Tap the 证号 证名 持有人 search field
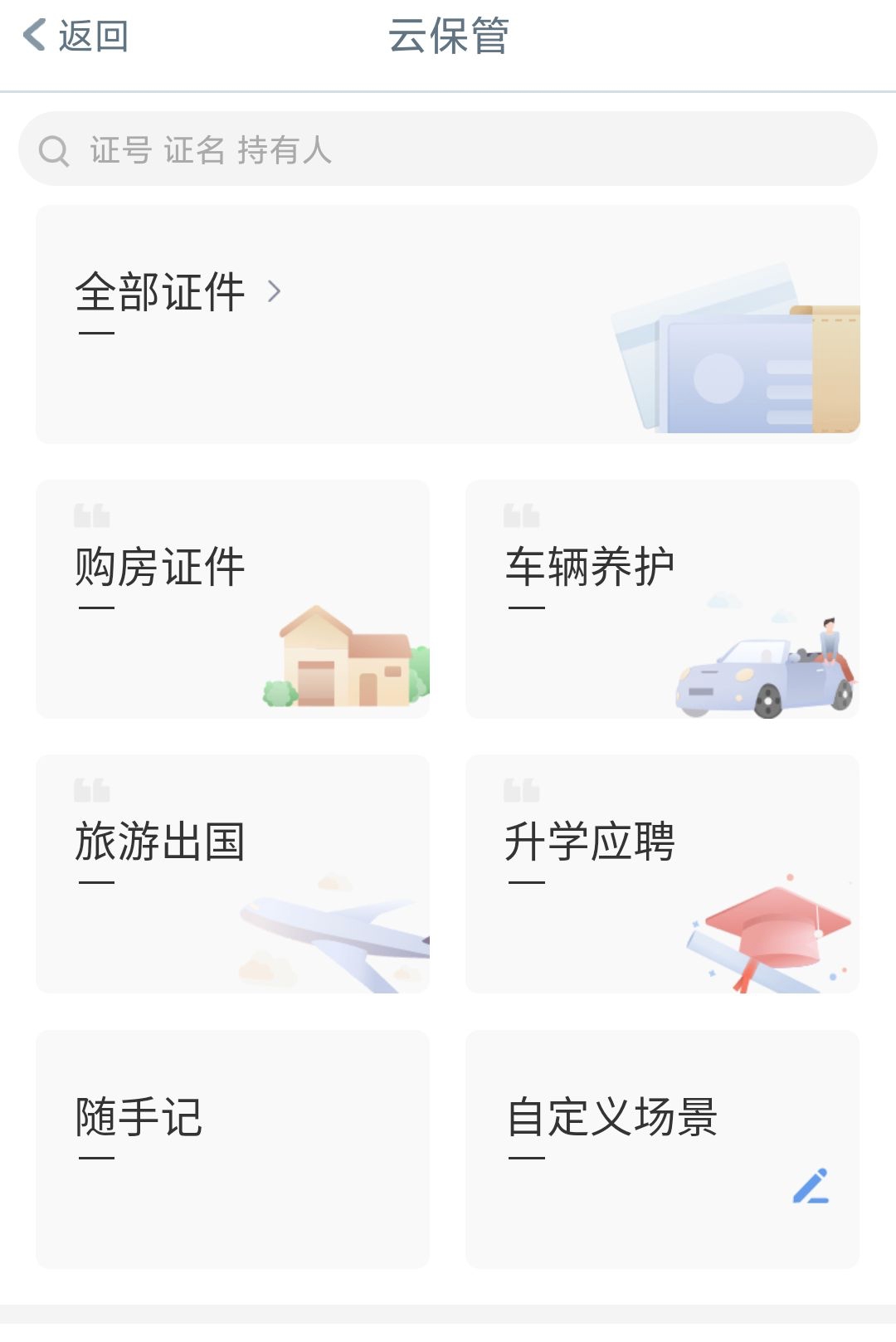 (x=448, y=149)
